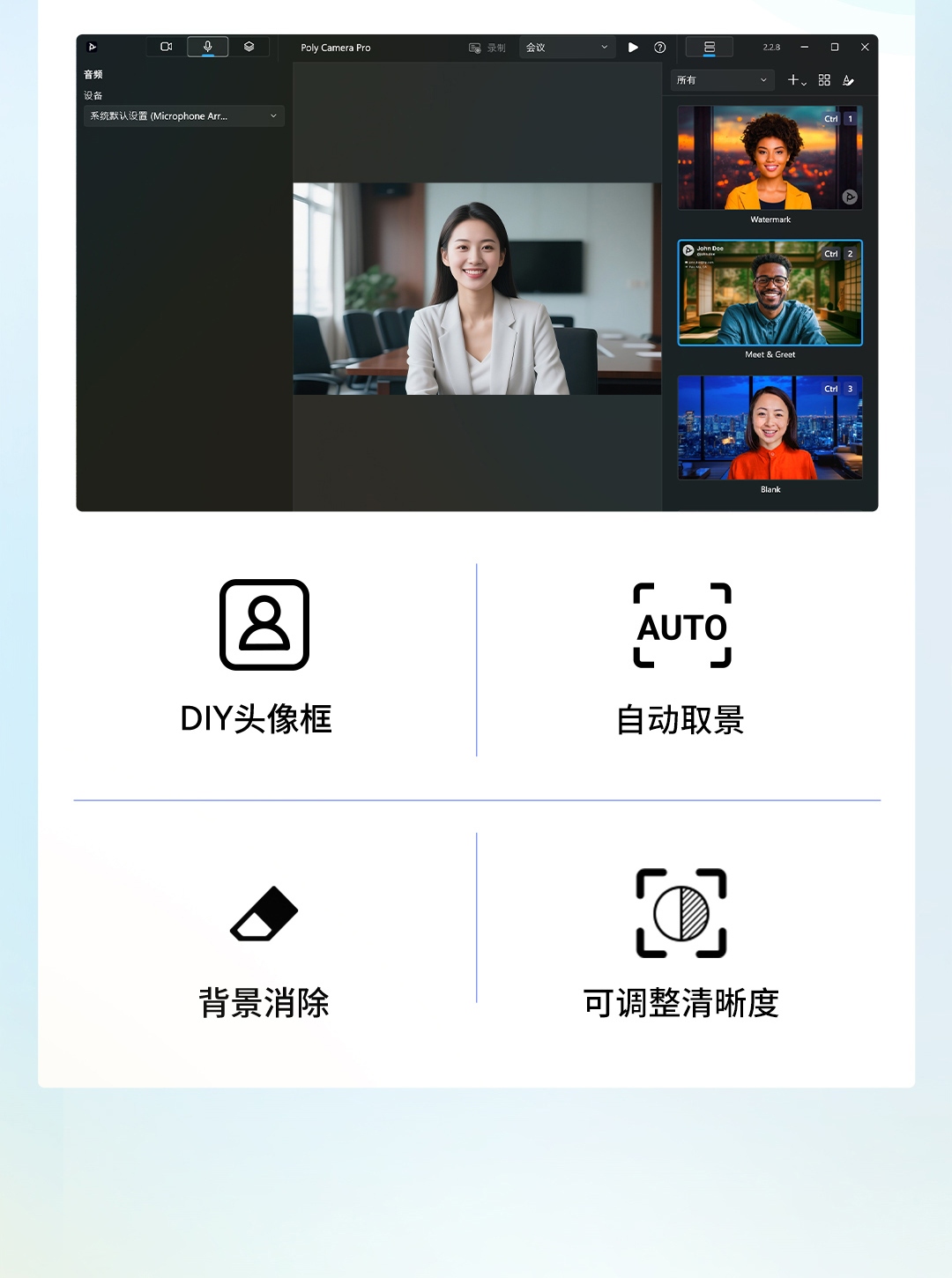Click the Poly play logo icon at top left
The width and height of the screenshot is (952, 1278).
(93, 47)
